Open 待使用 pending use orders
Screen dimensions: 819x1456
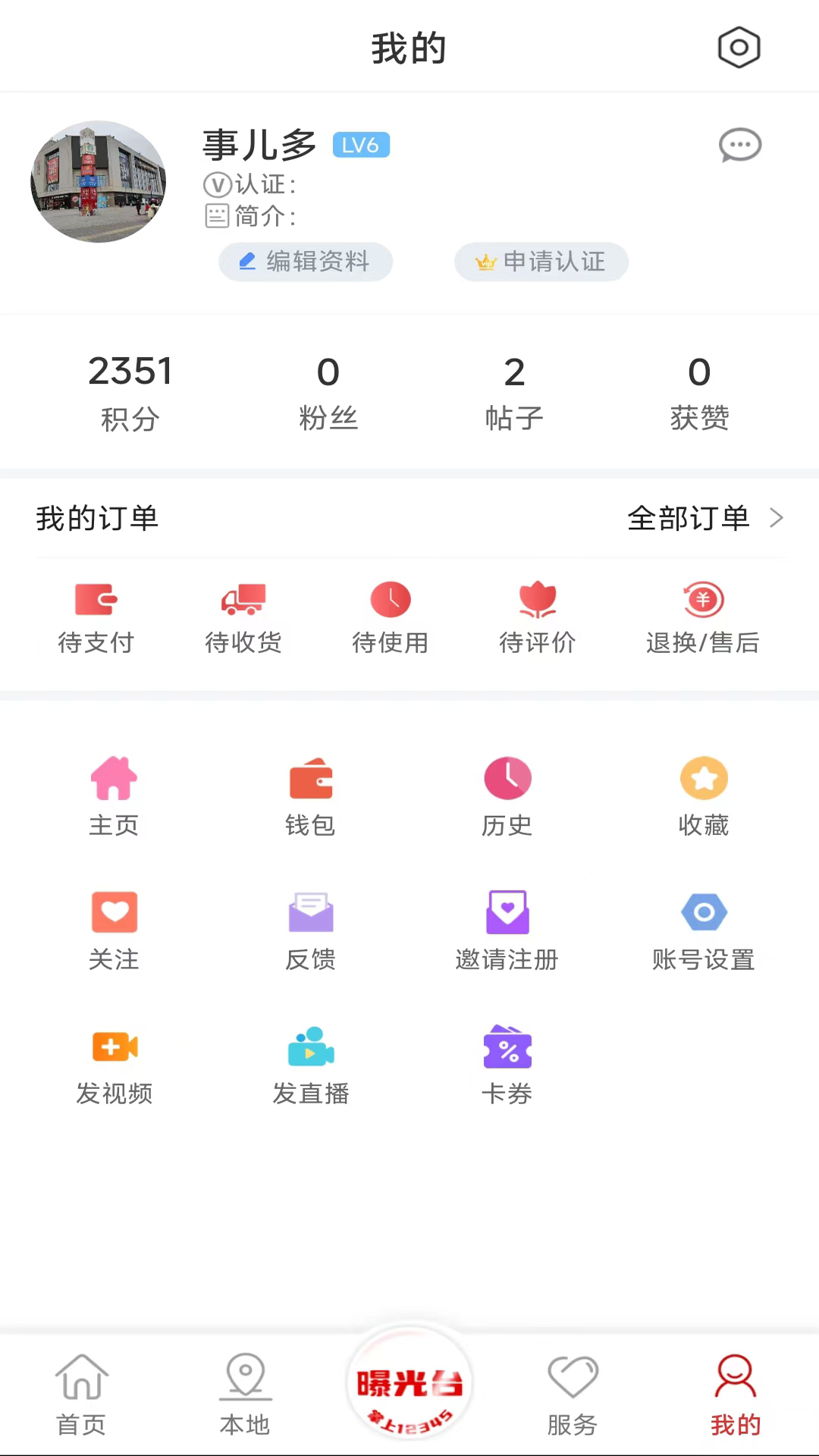tap(391, 616)
